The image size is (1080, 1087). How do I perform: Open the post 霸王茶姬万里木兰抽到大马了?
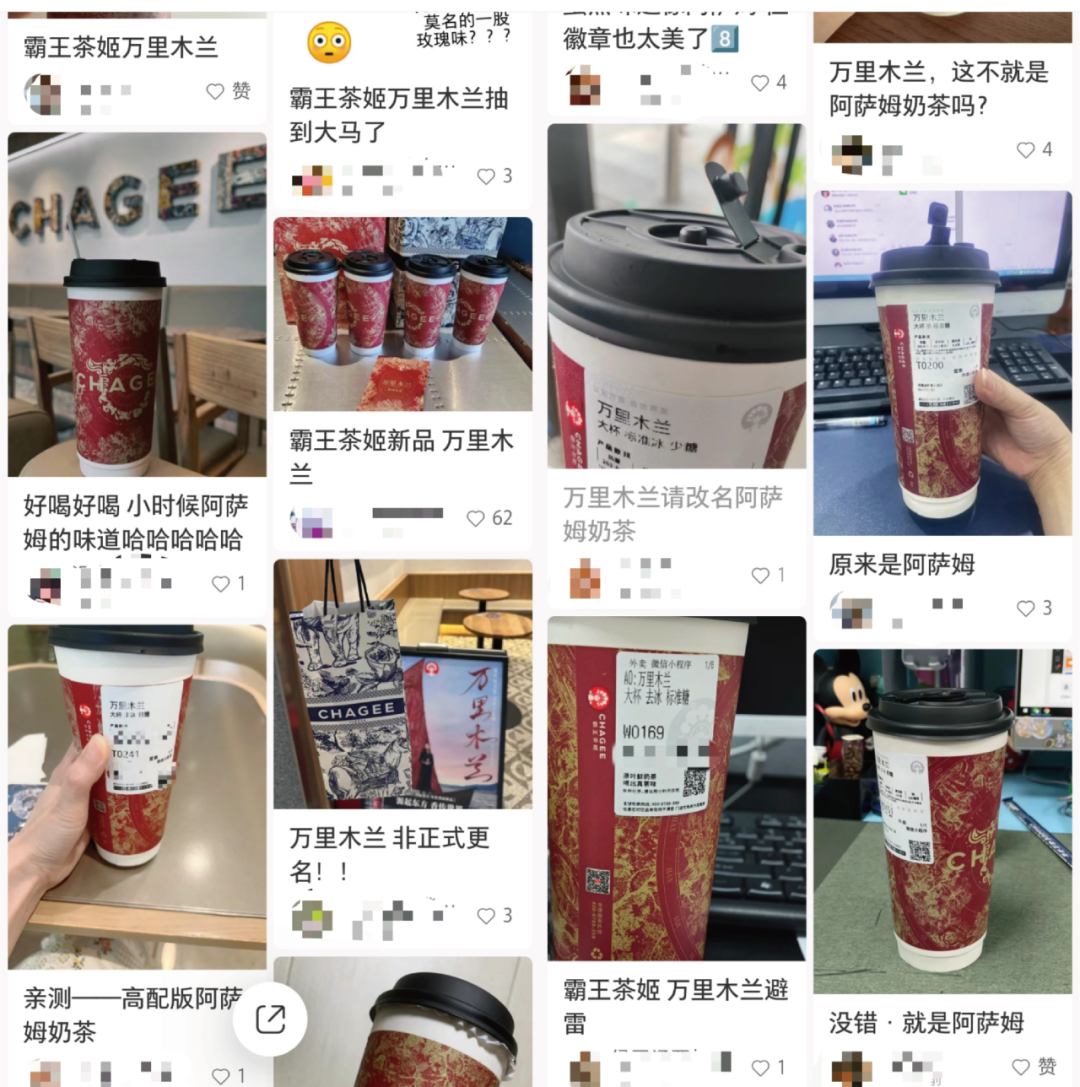(x=400, y=114)
